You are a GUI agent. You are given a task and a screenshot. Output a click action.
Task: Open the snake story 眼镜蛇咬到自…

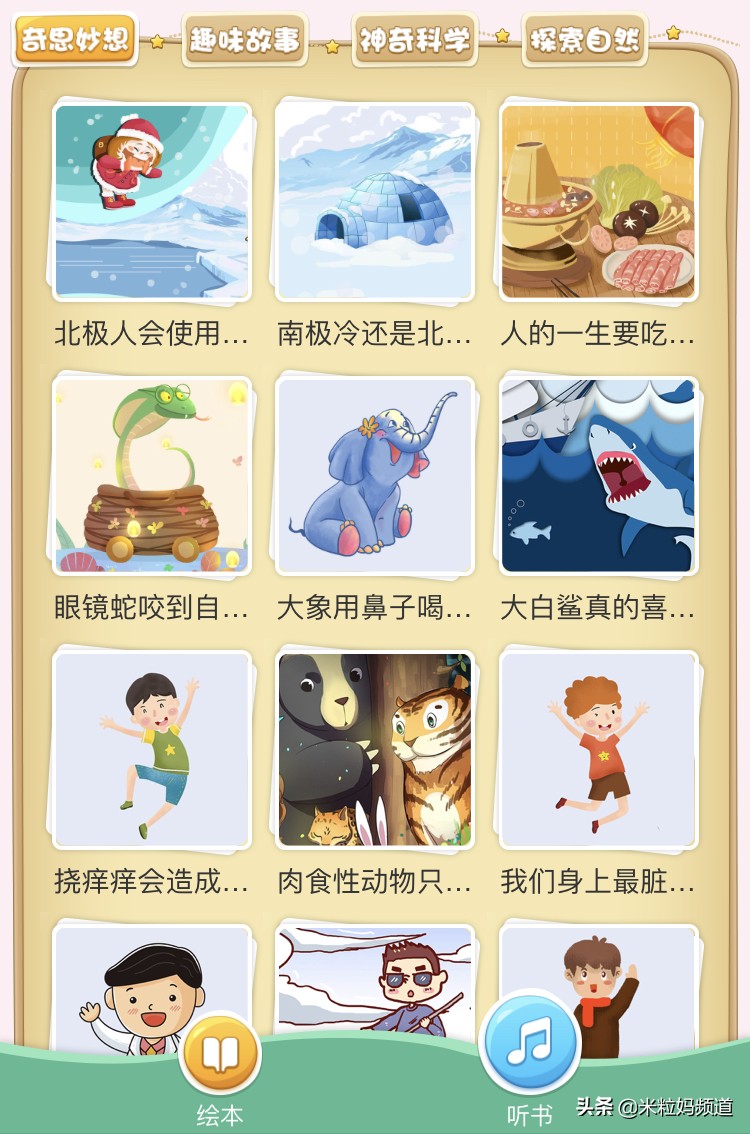pyautogui.click(x=151, y=476)
